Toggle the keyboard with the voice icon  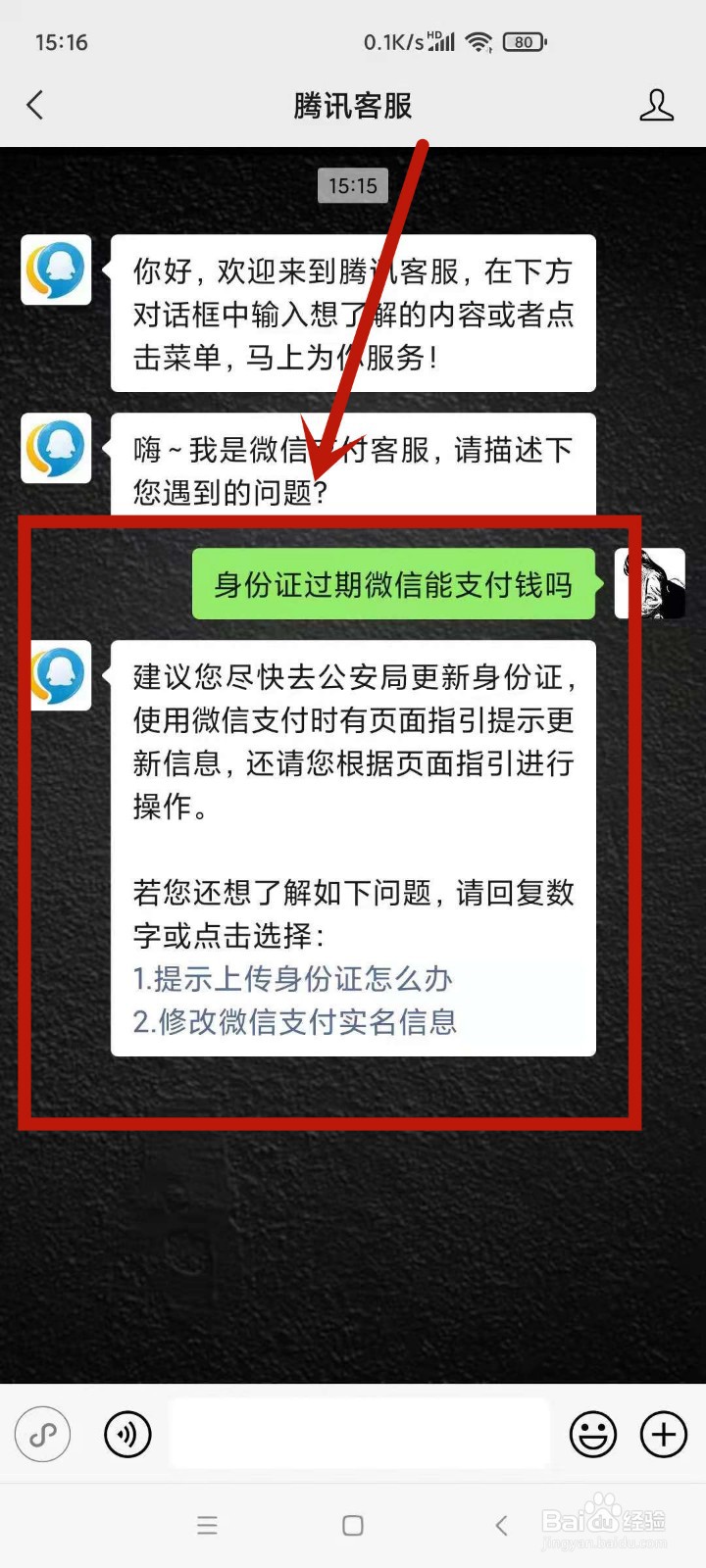(127, 1434)
